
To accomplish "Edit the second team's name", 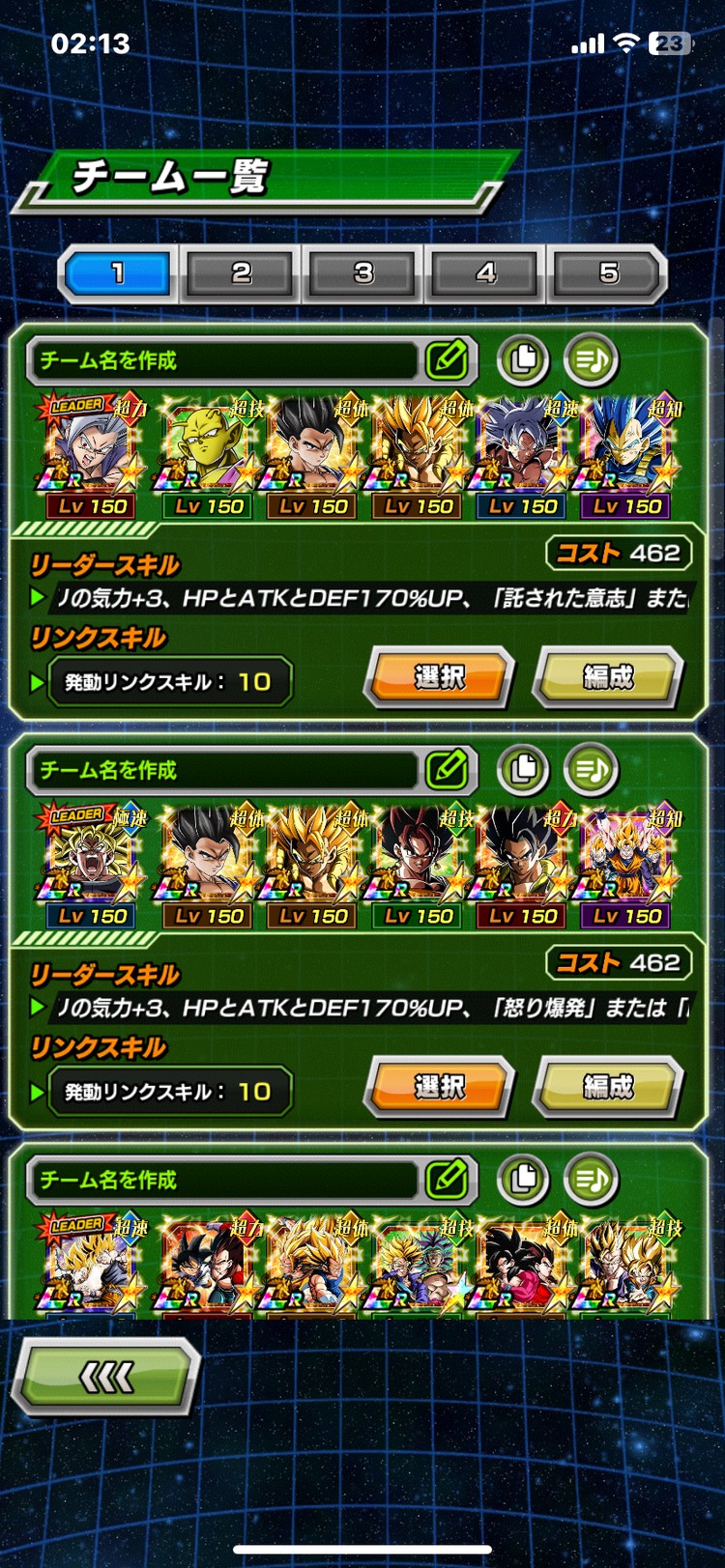I will (448, 770).
